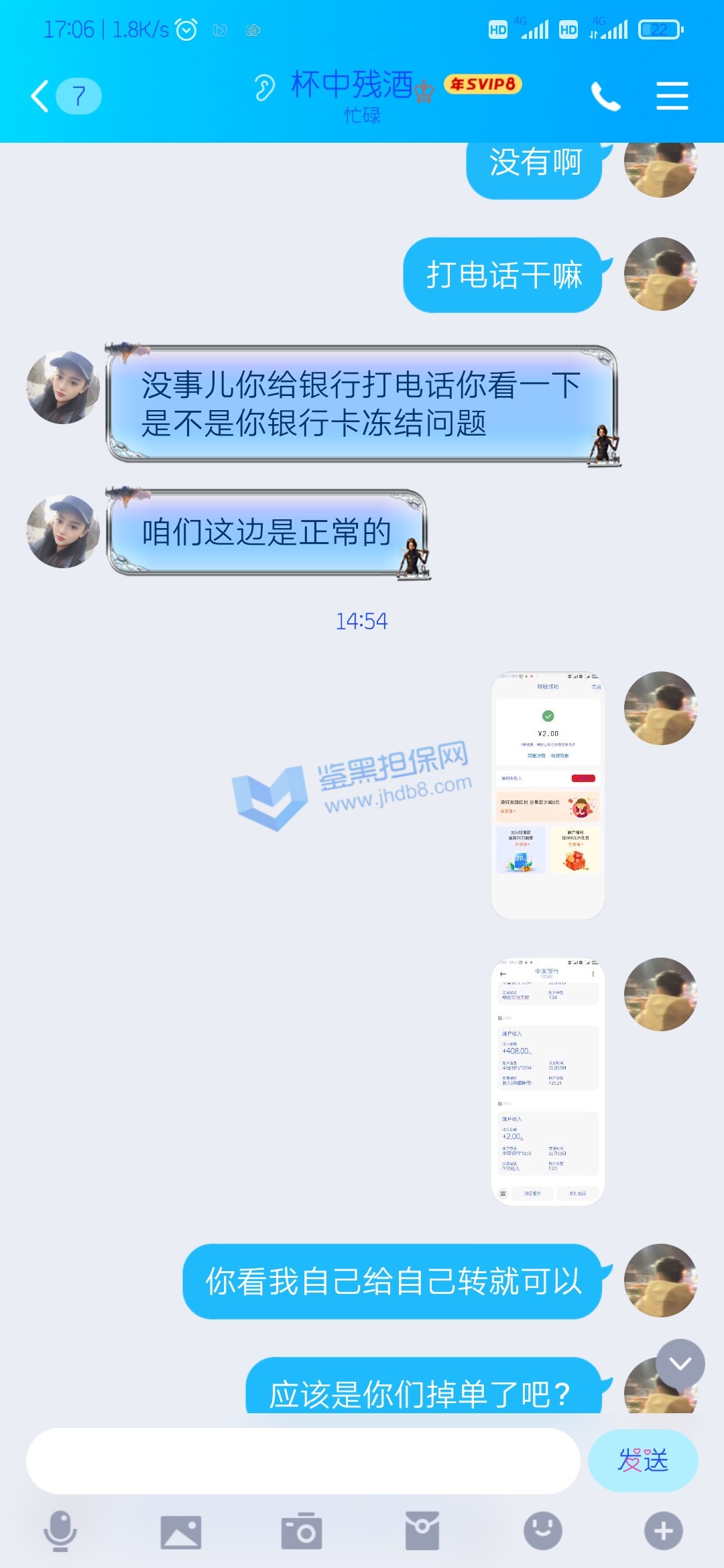
Task: View the girl-in-cap contact's avatar profile
Action: pos(63,387)
